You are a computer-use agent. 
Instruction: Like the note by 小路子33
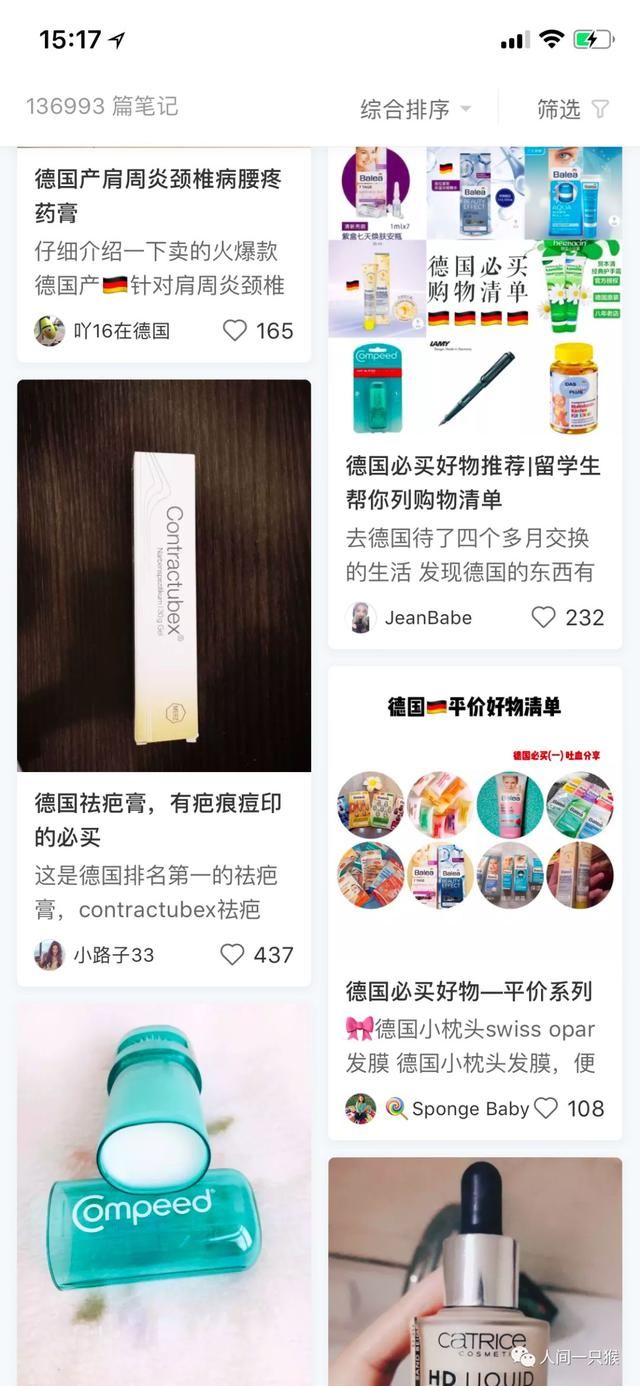pos(233,955)
